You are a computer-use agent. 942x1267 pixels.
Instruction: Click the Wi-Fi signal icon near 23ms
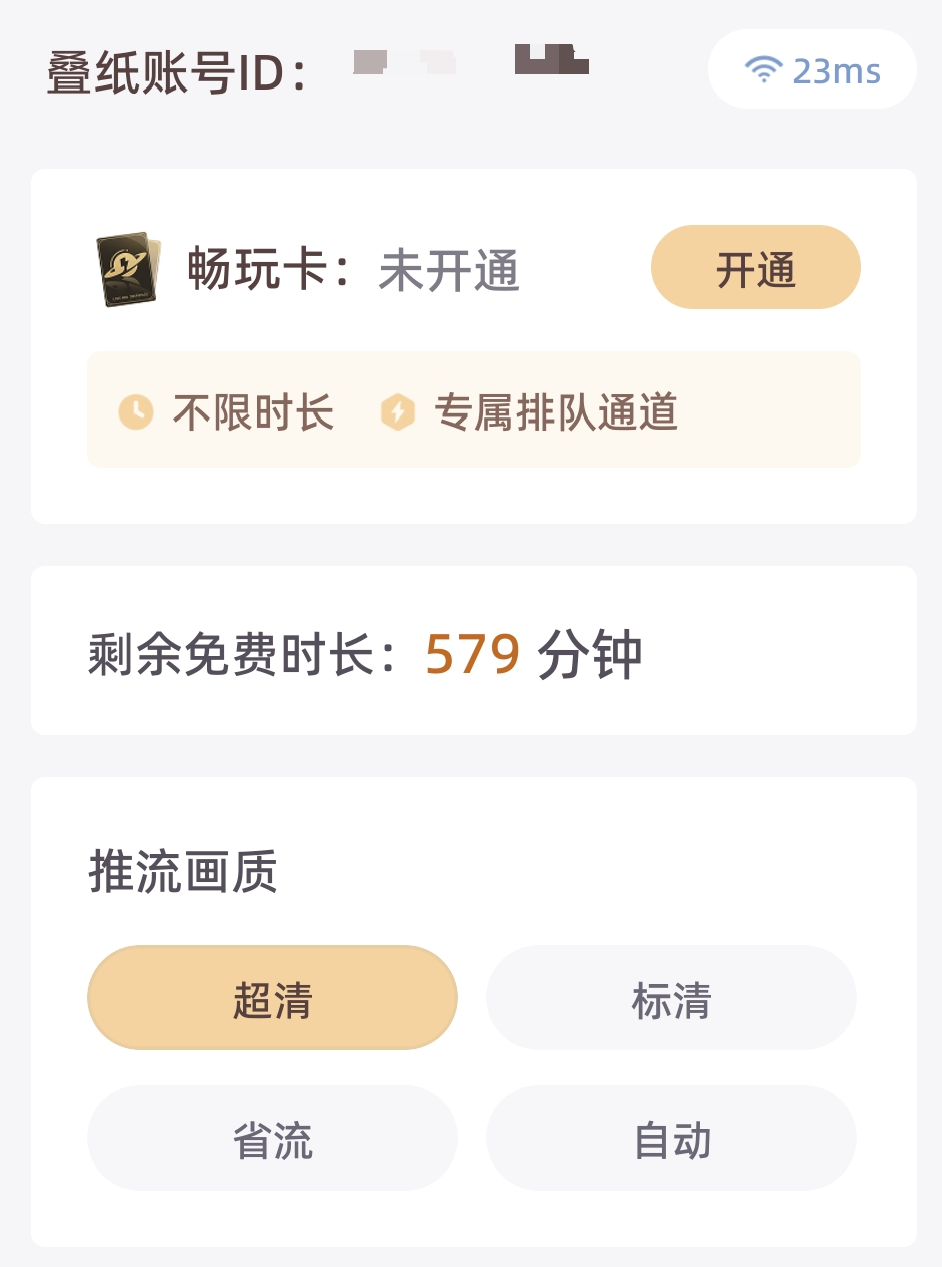[x=764, y=69]
